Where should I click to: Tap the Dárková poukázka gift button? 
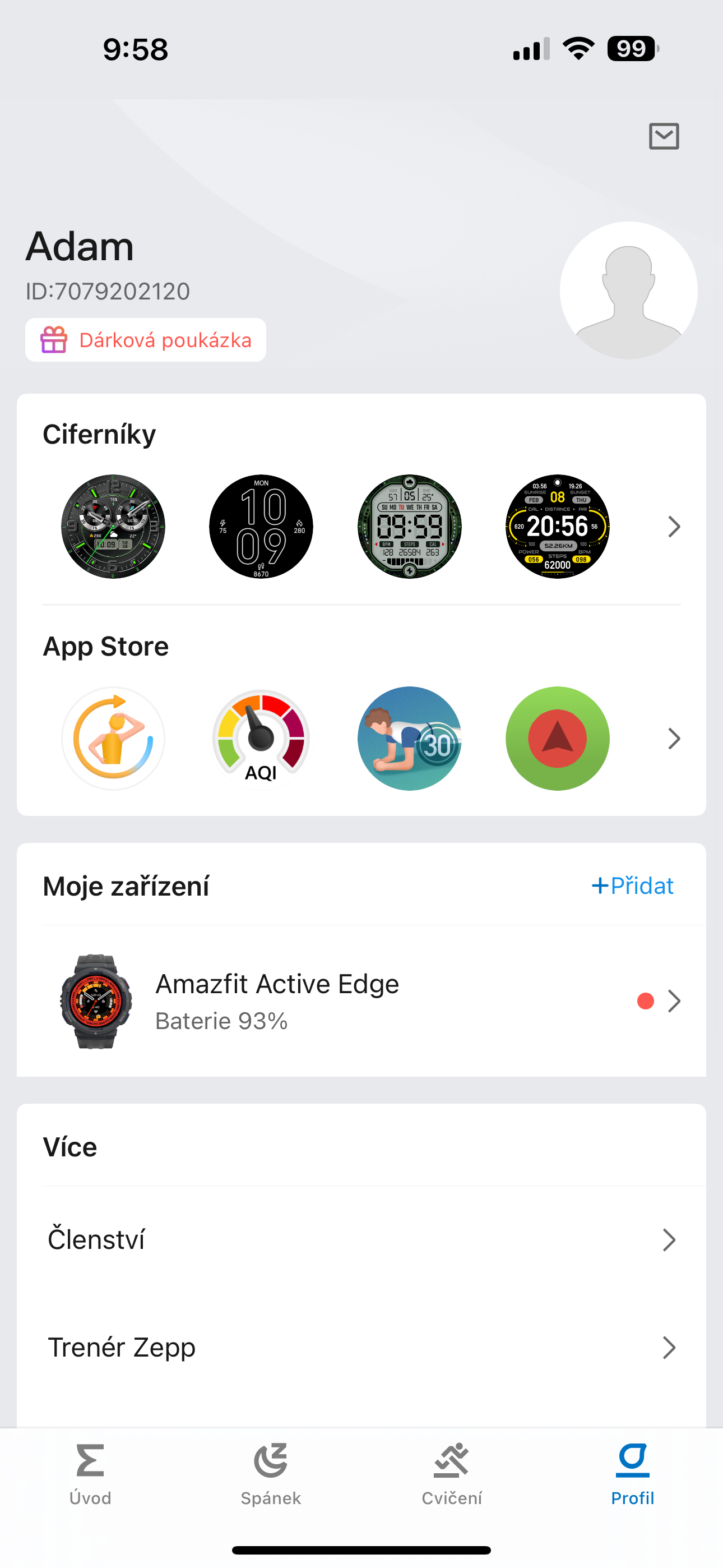[146, 340]
